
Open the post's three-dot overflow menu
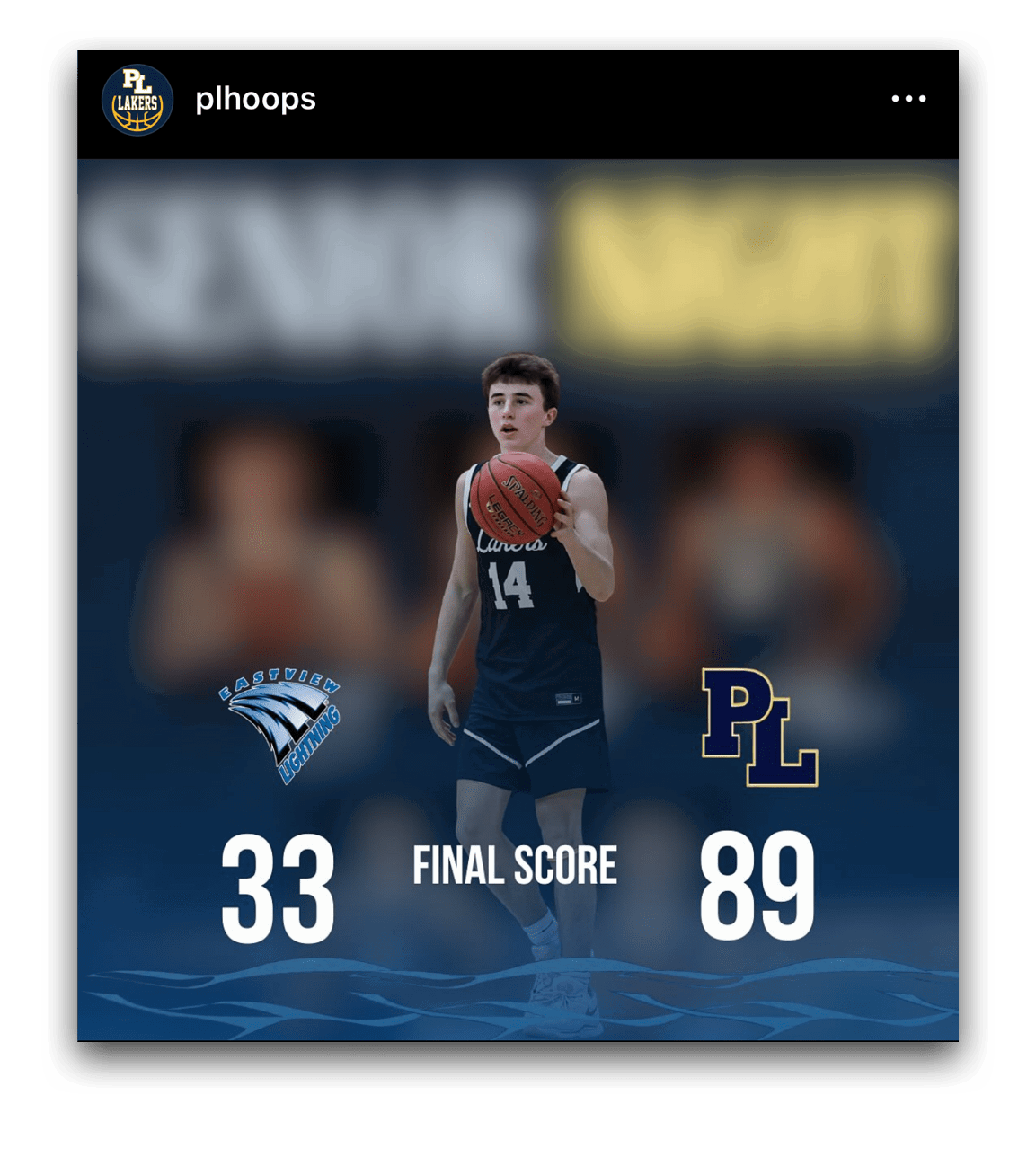(x=908, y=99)
